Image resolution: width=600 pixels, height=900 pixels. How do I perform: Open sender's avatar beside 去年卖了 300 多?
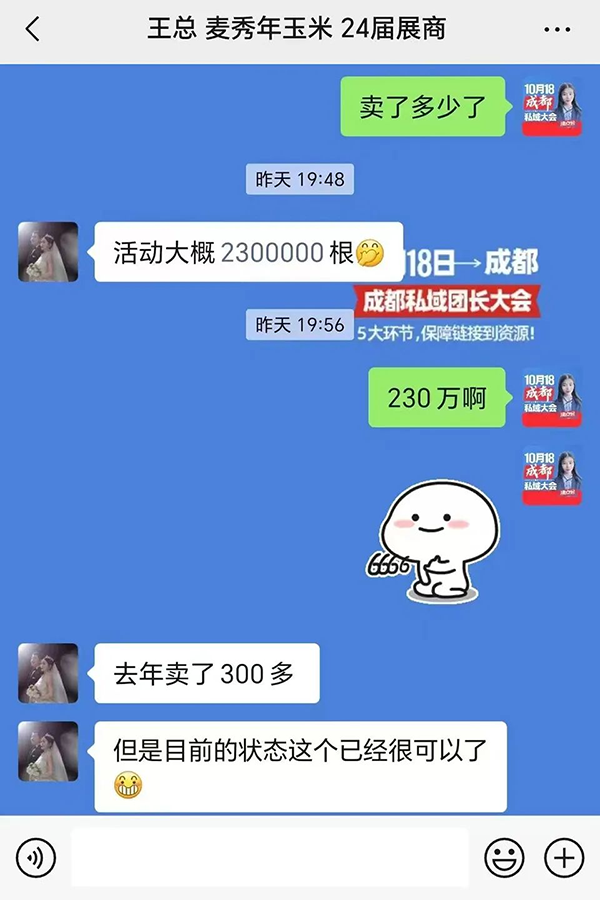(x=48, y=673)
